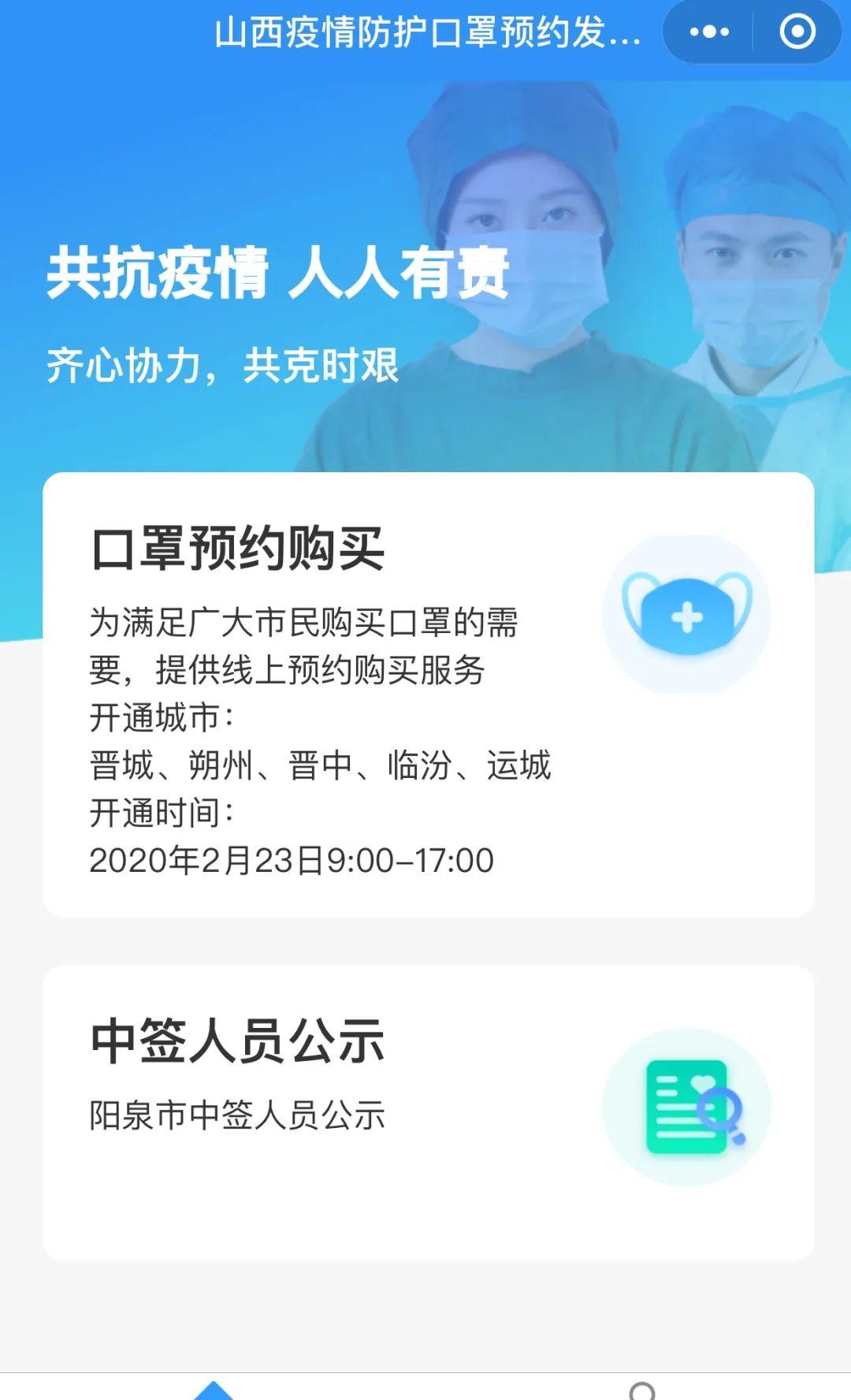
Task: Open the 中签人员公示 card
Action: click(x=428, y=1112)
